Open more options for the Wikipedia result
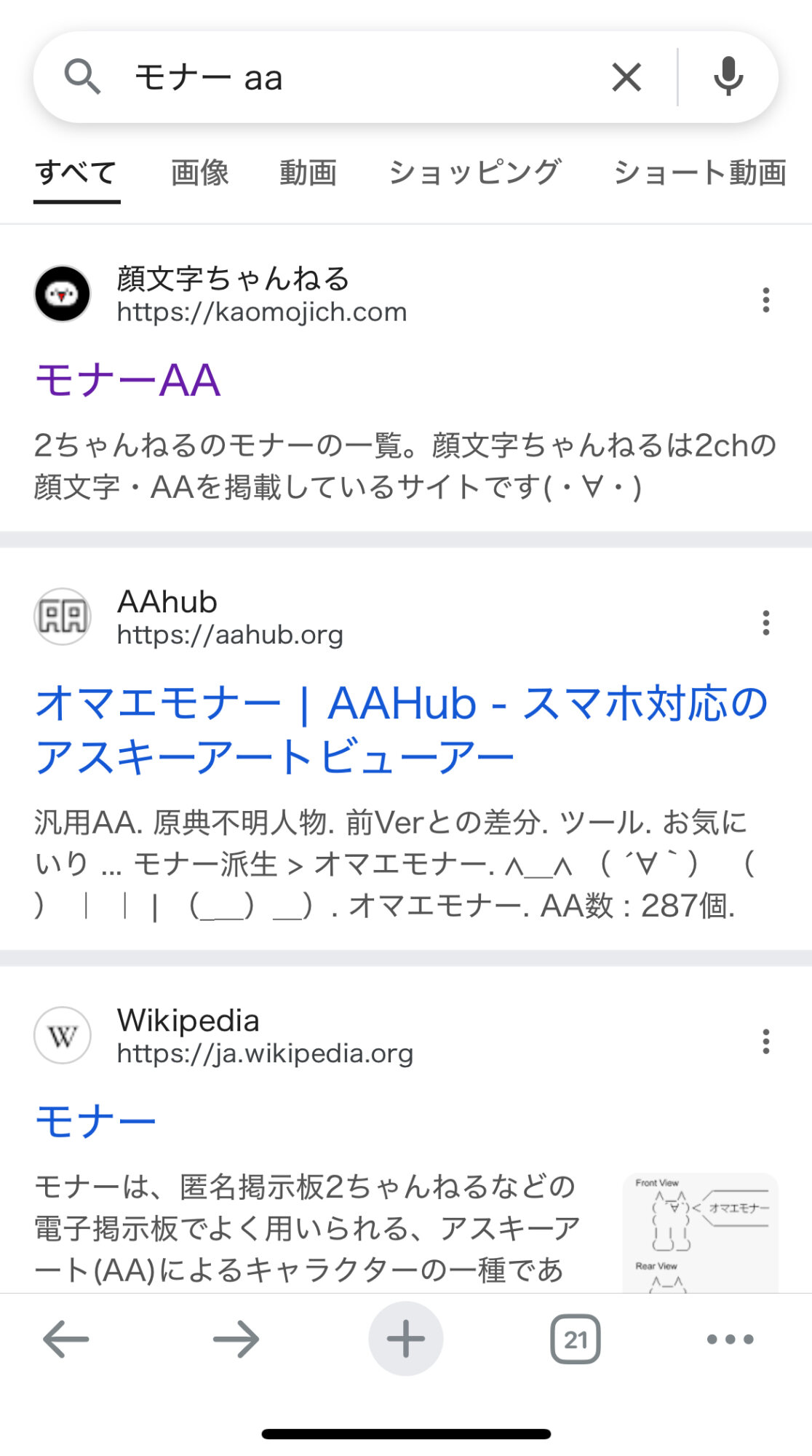The height and width of the screenshot is (1456, 812). coord(765,1042)
